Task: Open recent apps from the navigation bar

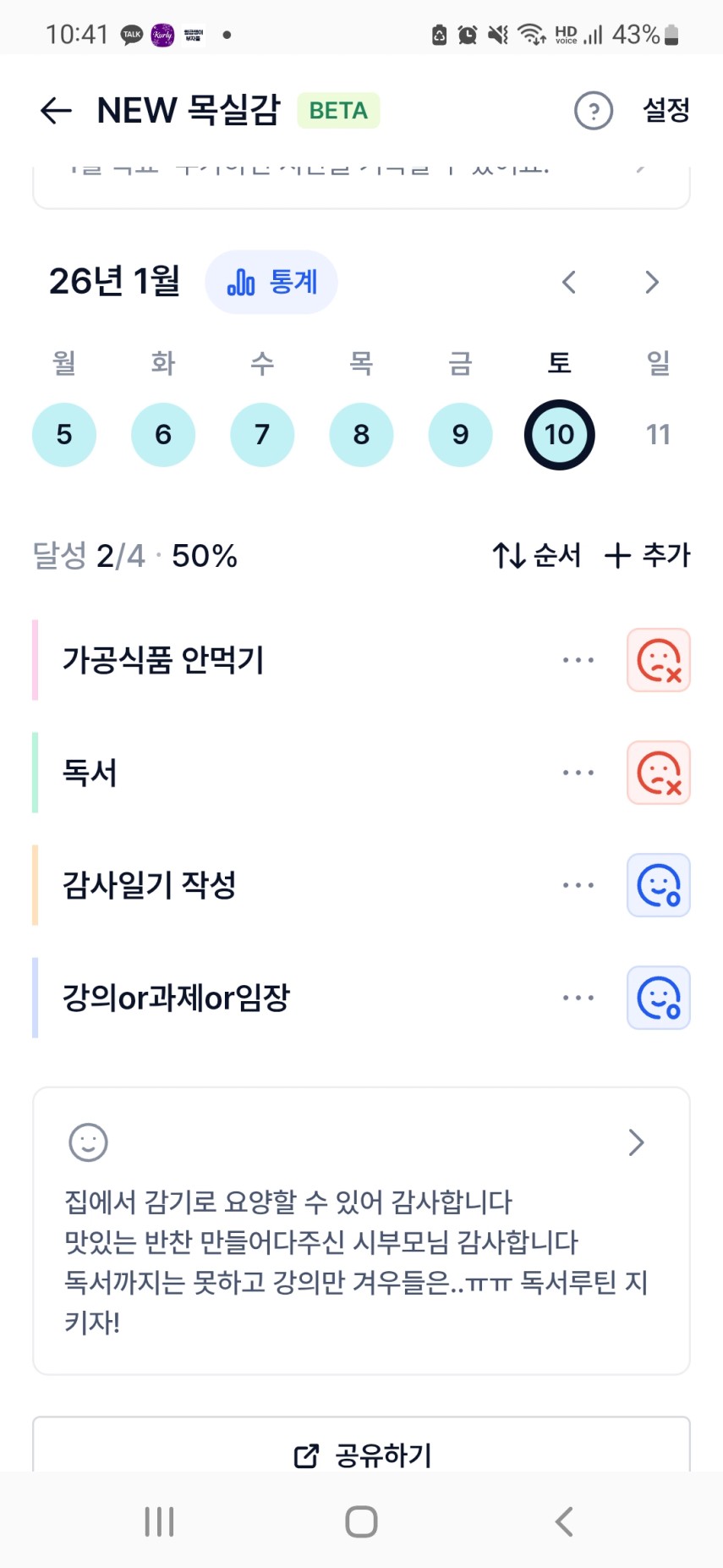Action: pos(159,1521)
